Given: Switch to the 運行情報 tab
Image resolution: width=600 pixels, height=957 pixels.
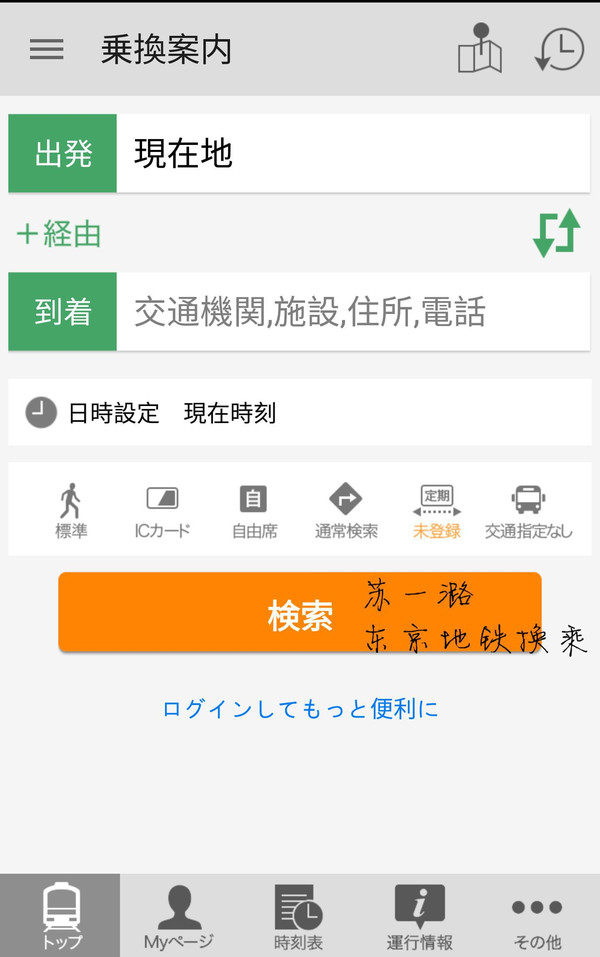Looking at the screenshot, I should [419, 916].
